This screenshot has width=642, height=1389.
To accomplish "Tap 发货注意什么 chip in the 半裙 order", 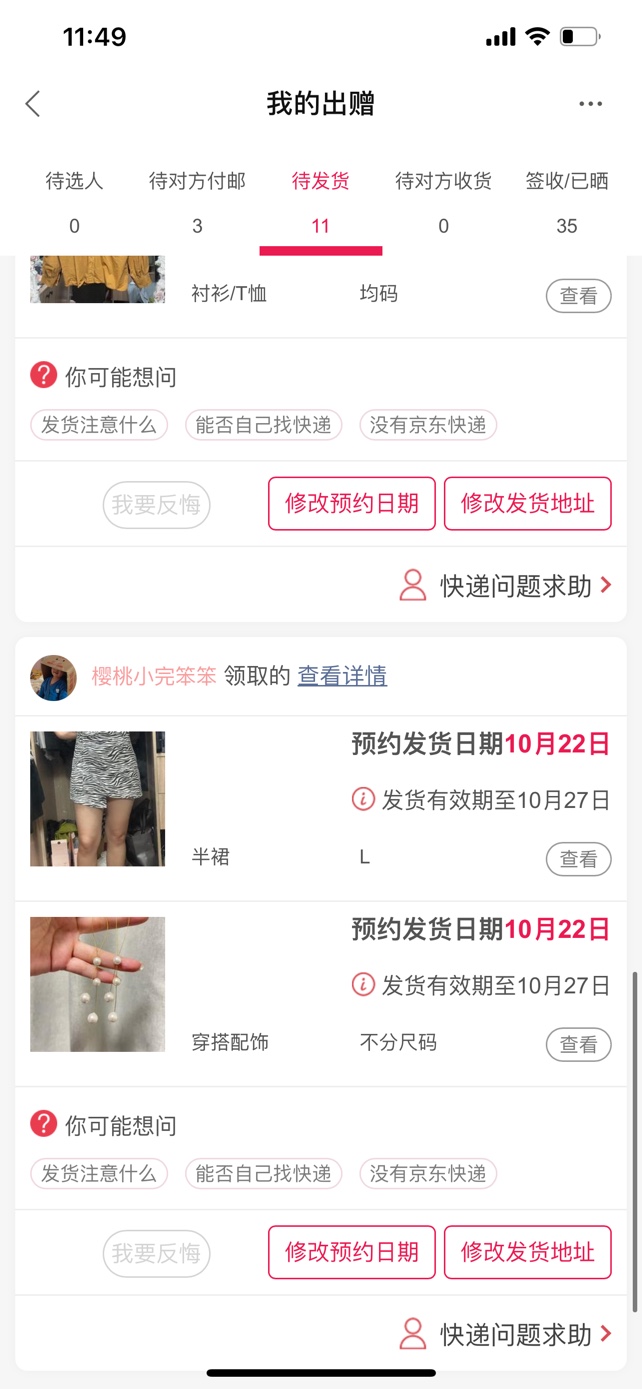I will click(x=99, y=1173).
